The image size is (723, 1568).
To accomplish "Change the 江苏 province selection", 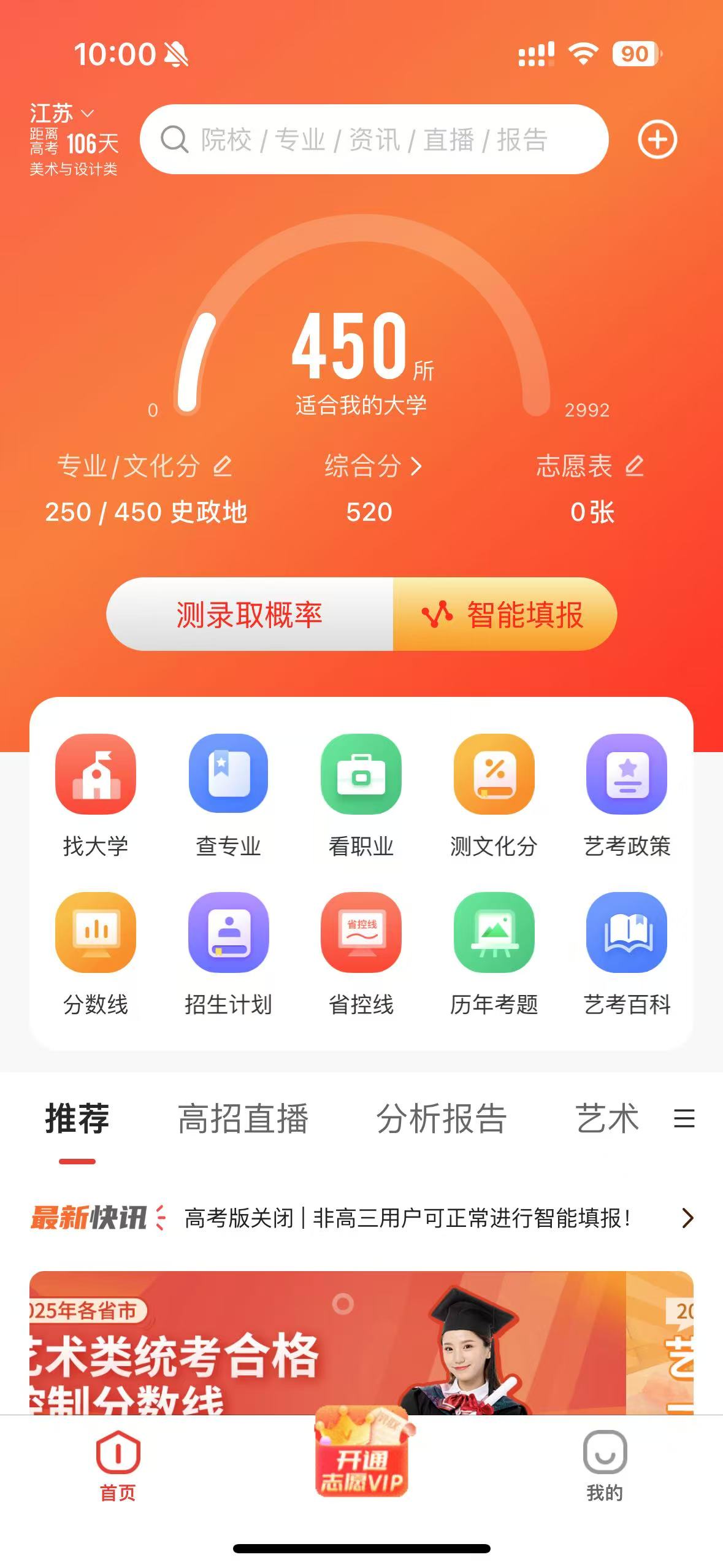I will (61, 113).
